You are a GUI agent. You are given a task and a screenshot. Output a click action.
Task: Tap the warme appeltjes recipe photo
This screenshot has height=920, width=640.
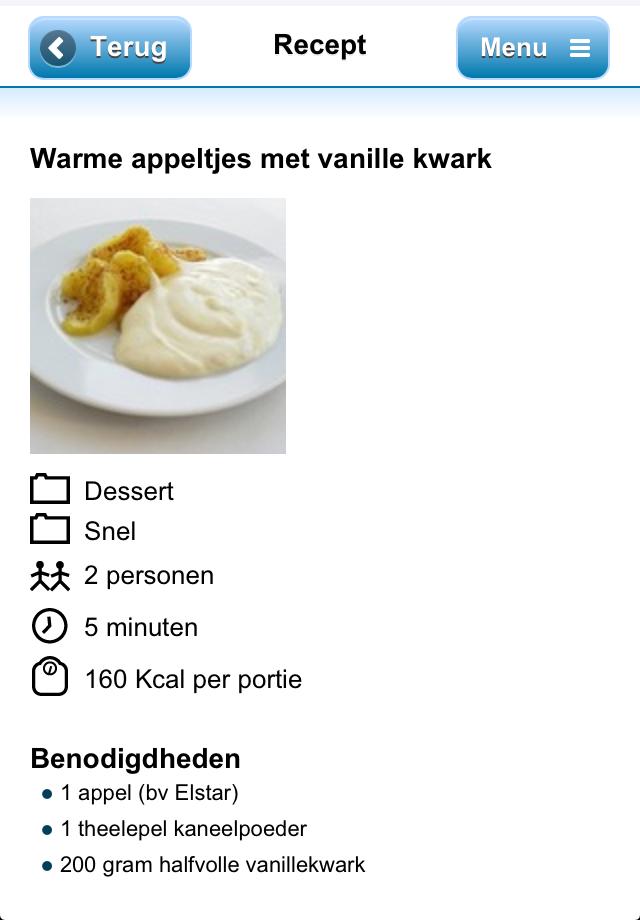pos(158,326)
